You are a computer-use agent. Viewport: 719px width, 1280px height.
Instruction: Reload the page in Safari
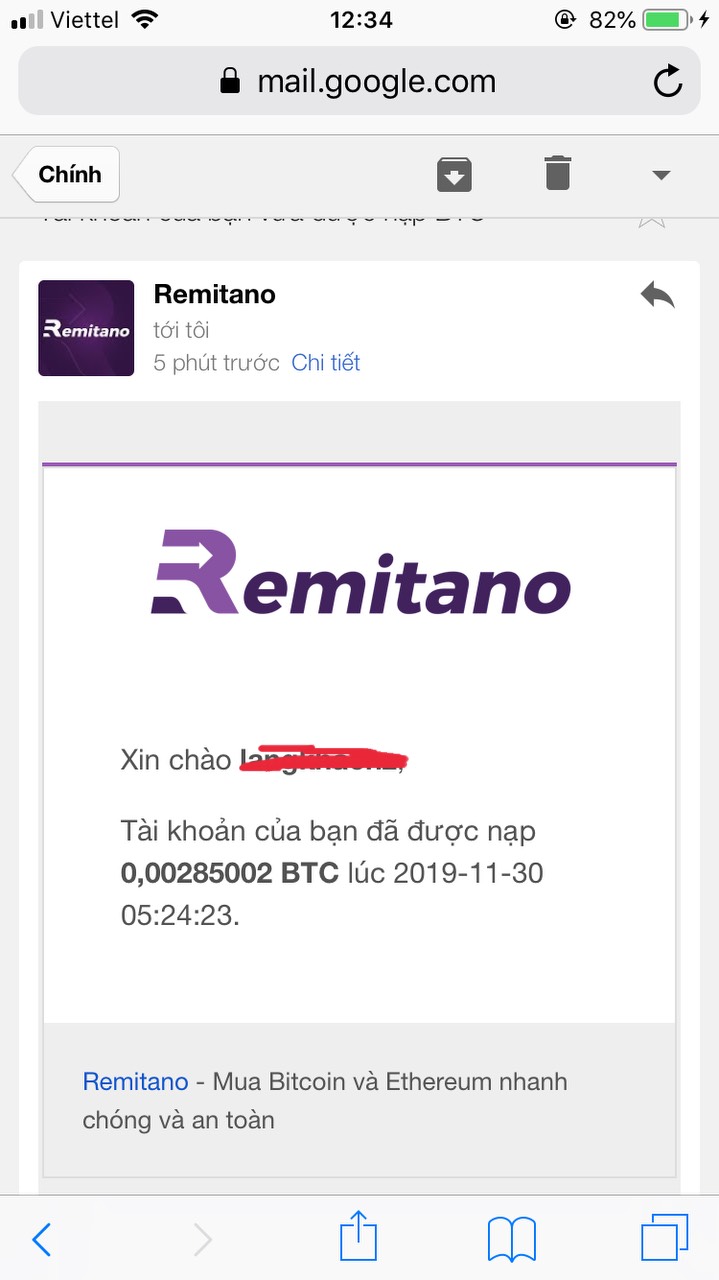click(667, 81)
